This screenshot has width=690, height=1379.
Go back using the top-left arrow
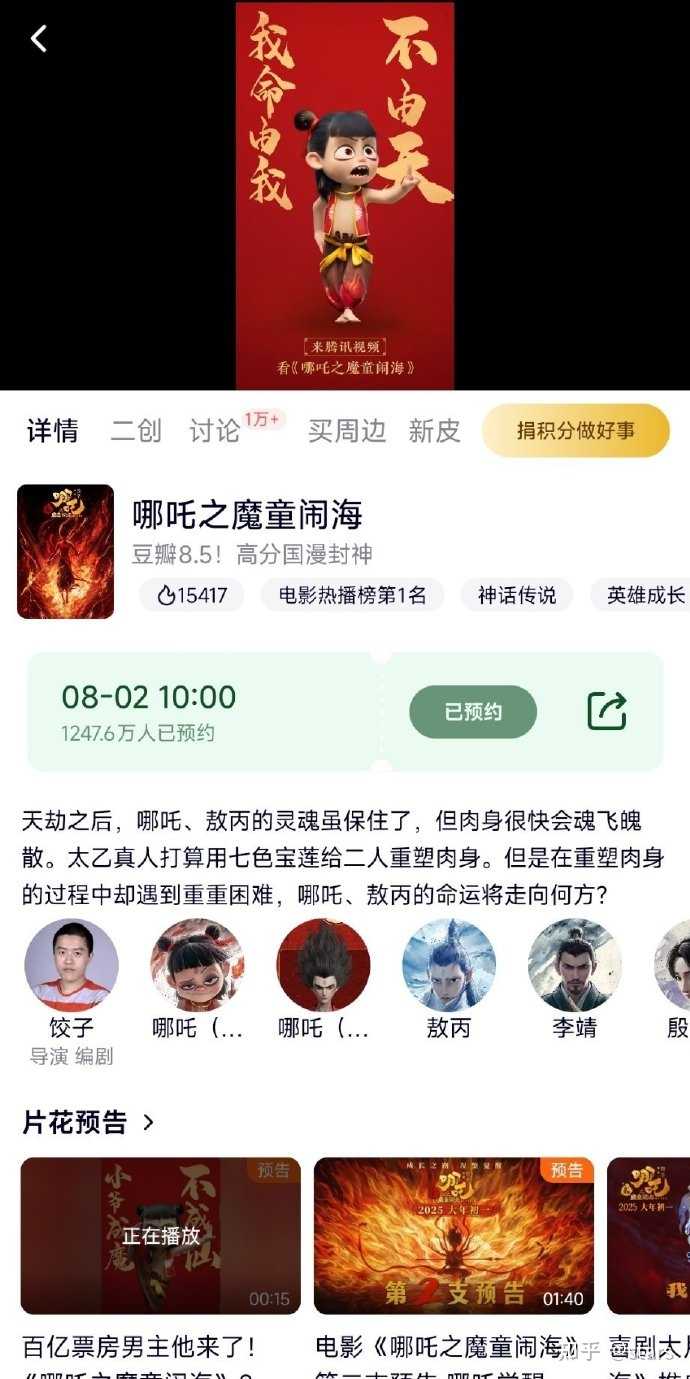[x=39, y=39]
